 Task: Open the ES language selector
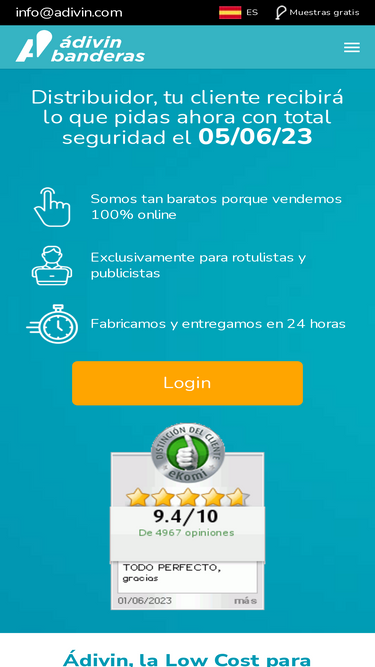(239, 12)
